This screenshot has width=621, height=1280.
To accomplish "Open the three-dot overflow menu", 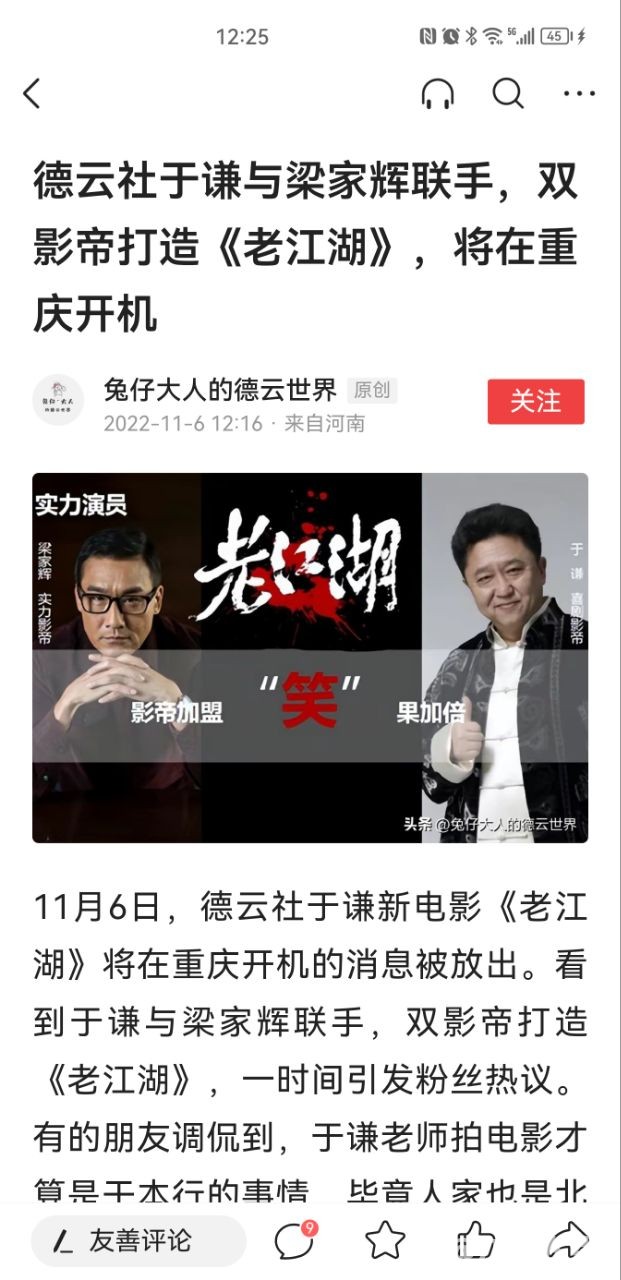I will pos(579,94).
